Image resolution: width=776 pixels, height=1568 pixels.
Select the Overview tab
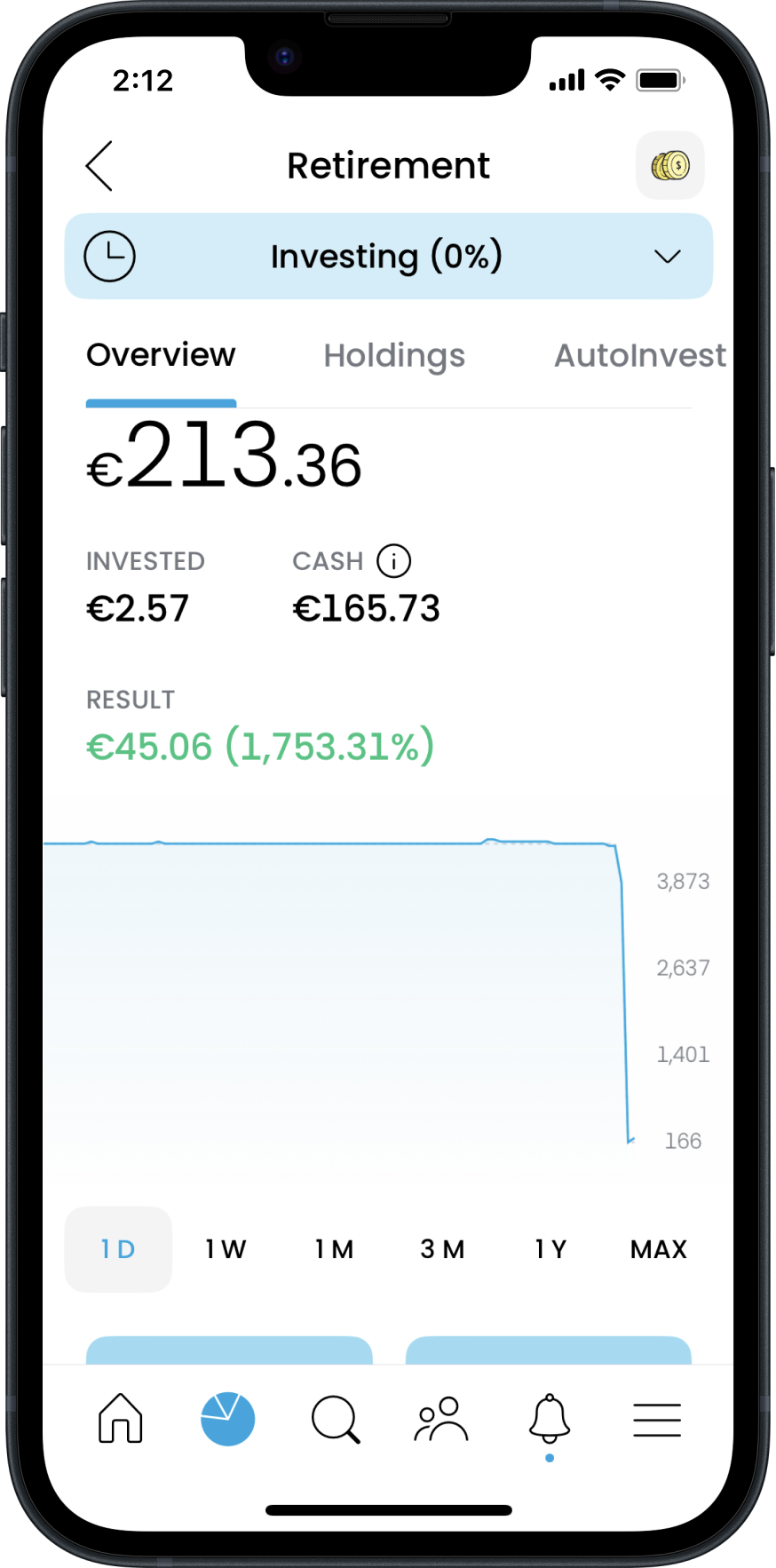(161, 355)
